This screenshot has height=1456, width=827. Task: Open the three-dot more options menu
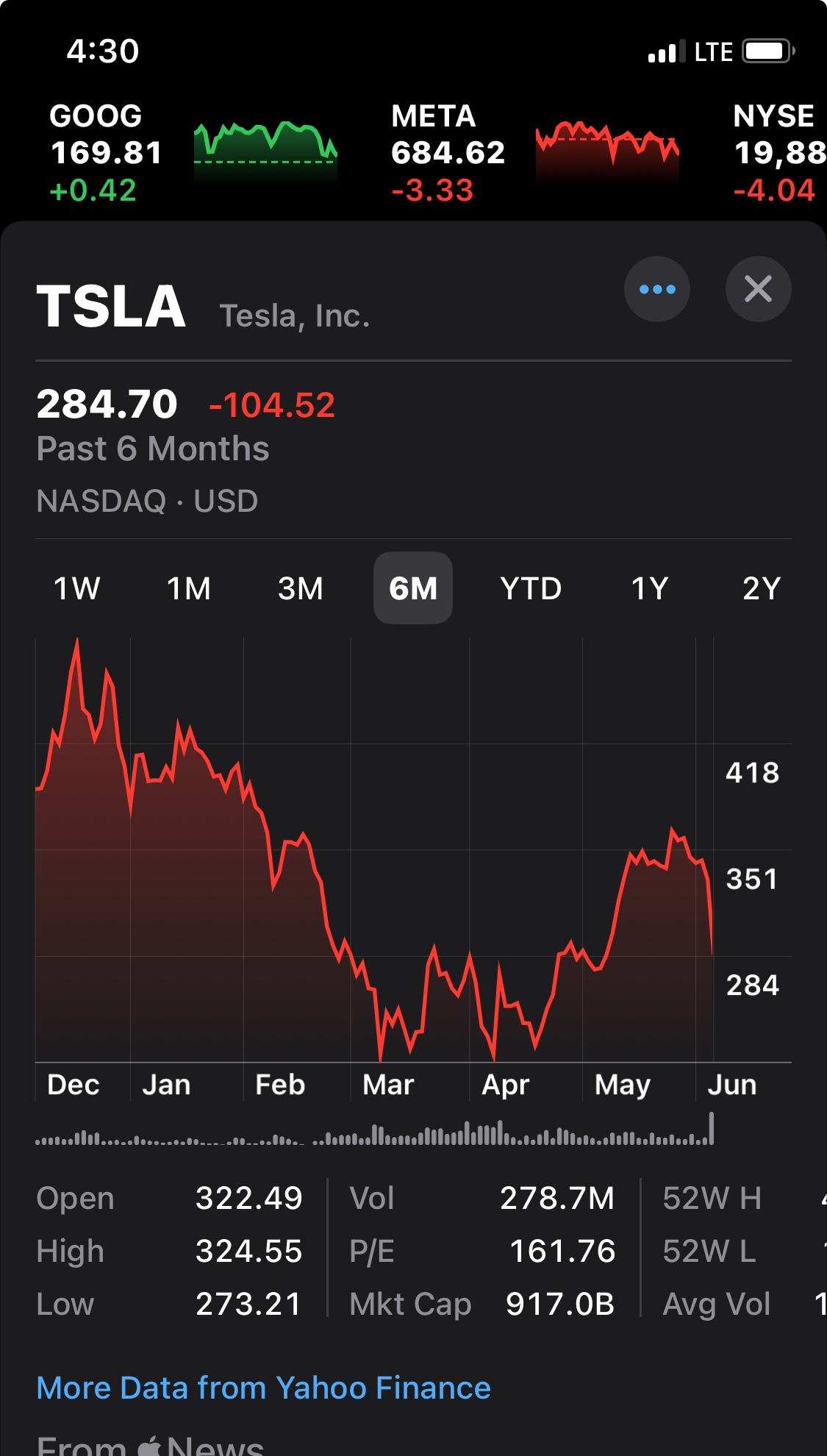(x=657, y=289)
